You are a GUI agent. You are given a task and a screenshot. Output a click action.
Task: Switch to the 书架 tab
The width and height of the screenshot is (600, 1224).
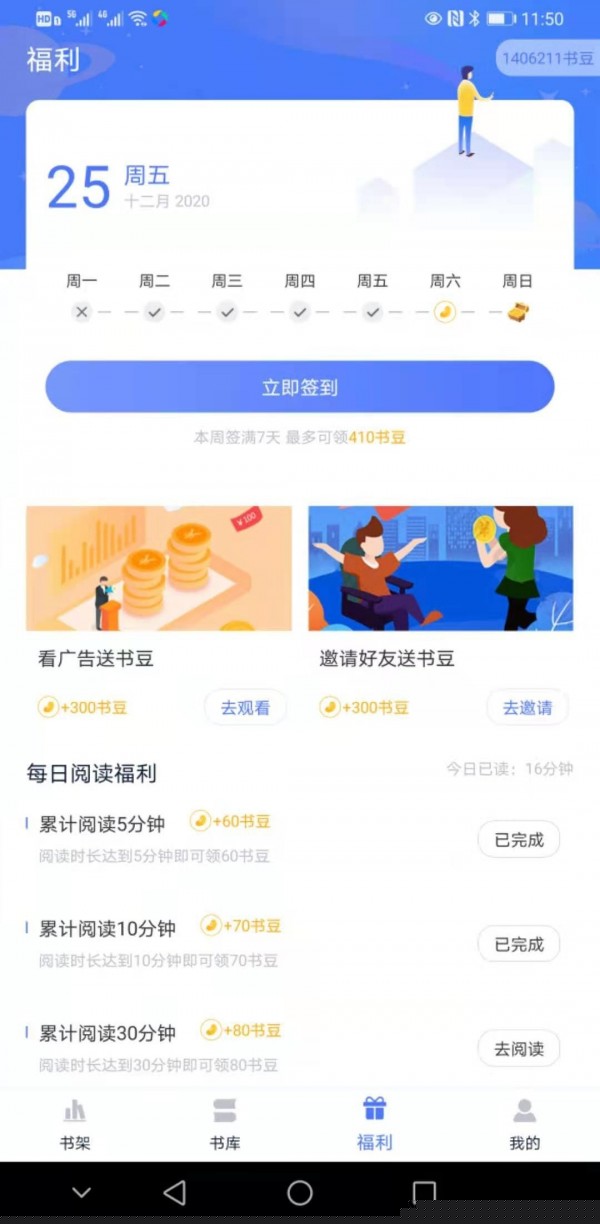coord(75,1124)
